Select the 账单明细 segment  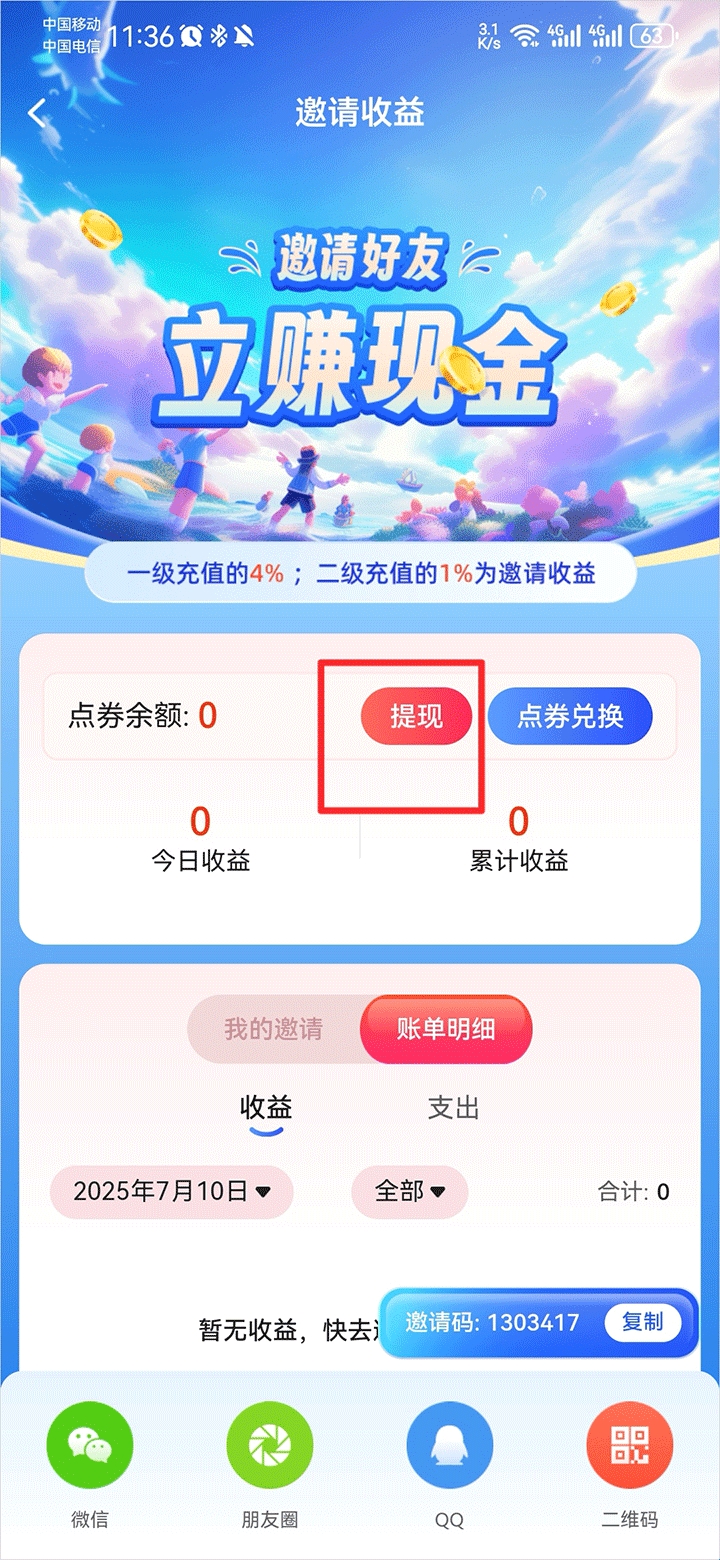(x=446, y=1029)
